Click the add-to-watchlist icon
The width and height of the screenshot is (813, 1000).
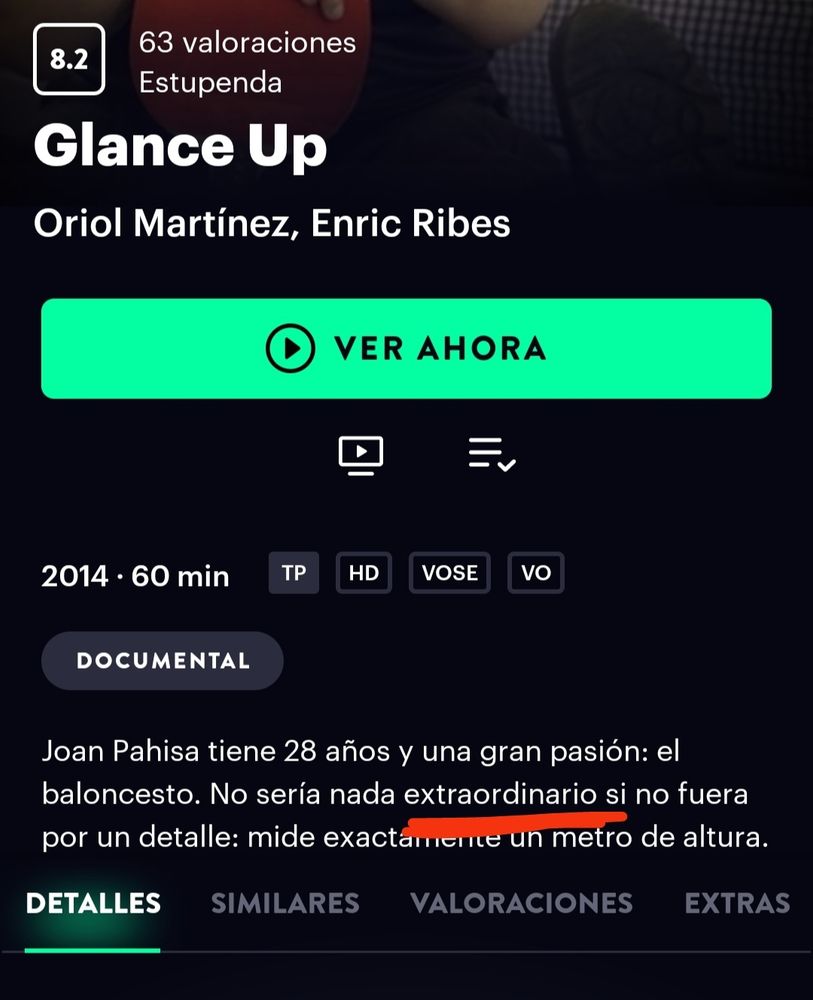[491, 455]
